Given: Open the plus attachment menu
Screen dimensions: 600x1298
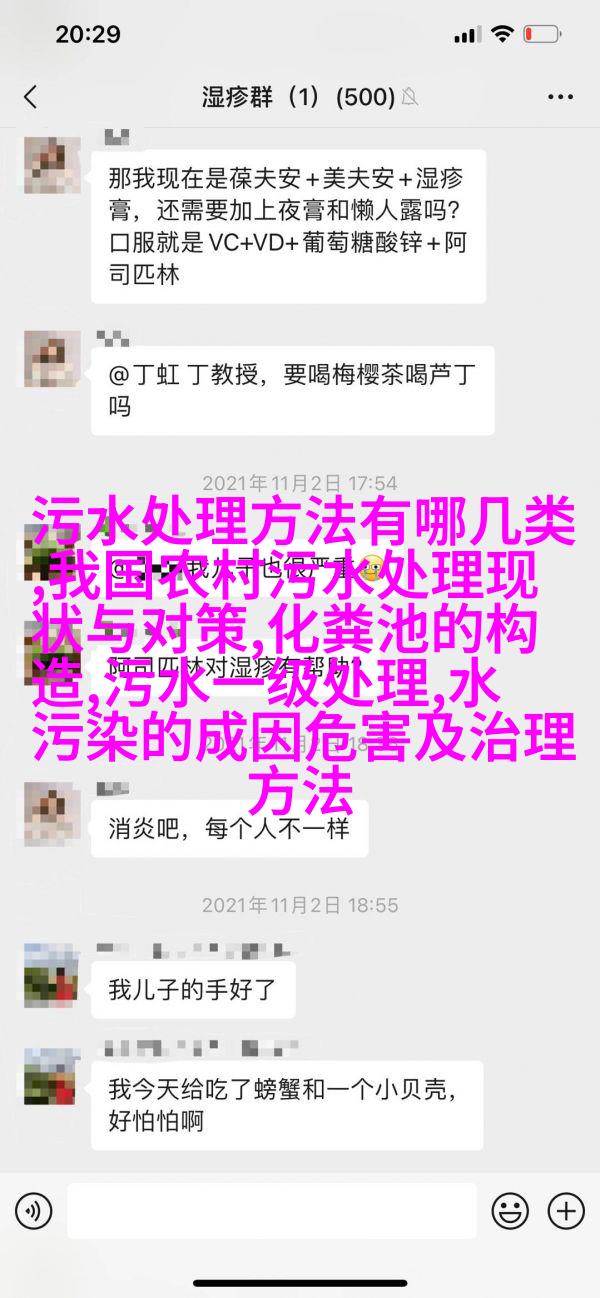Looking at the screenshot, I should [566, 1212].
